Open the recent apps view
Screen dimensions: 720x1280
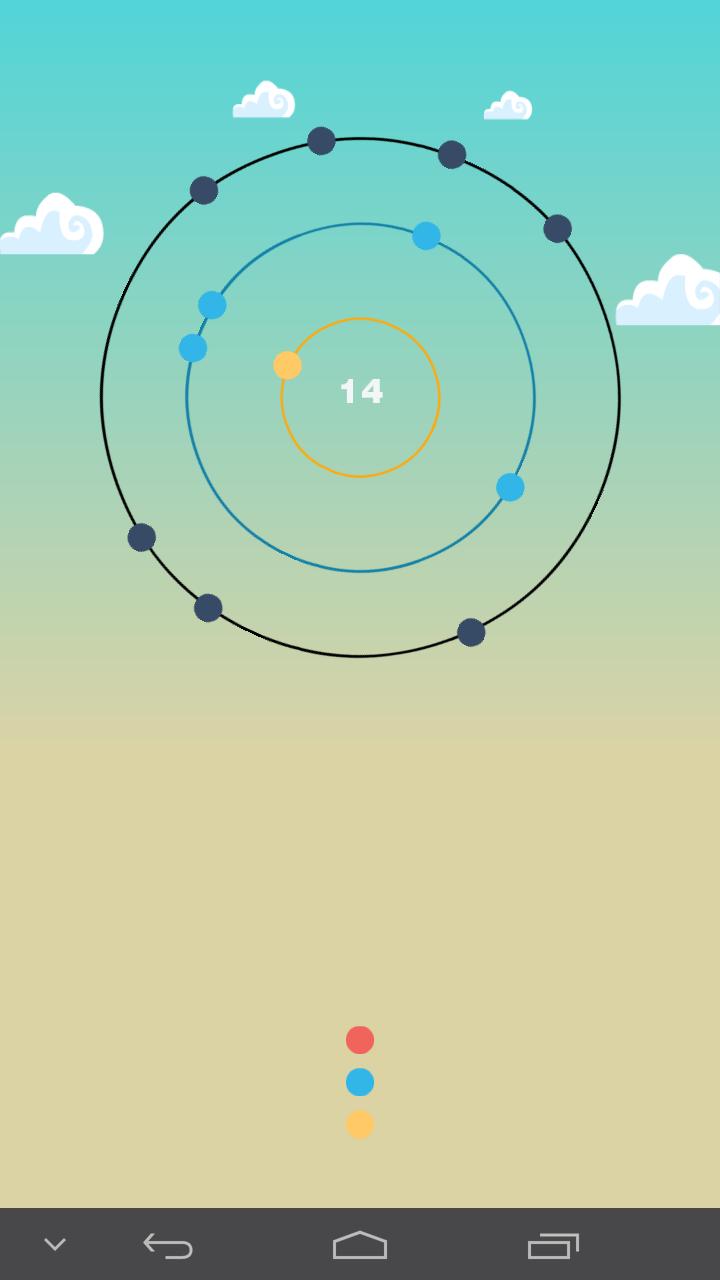point(553,1245)
